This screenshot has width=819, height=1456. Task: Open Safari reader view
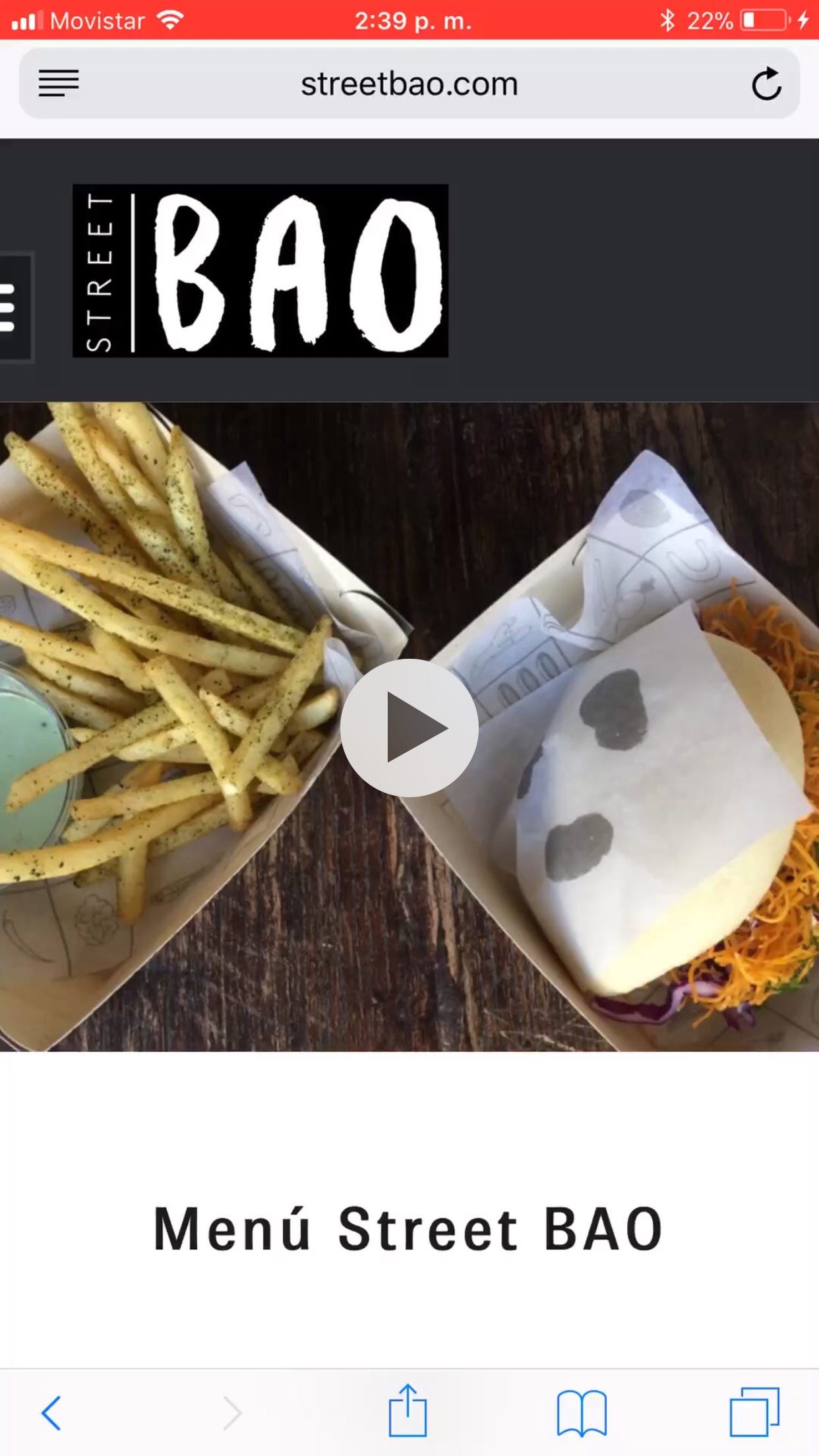pos(59,84)
